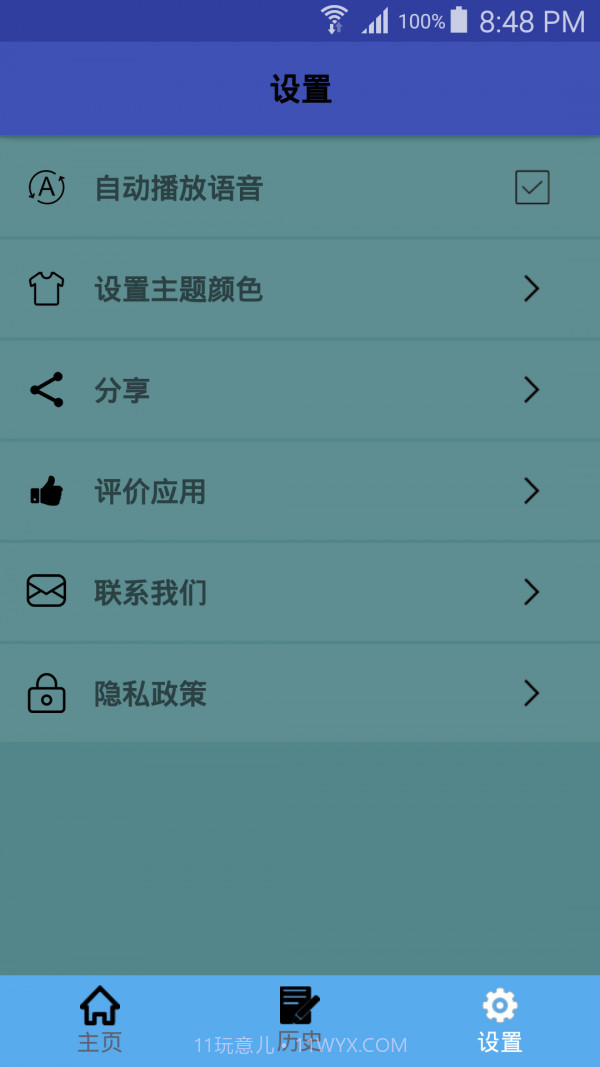Switch to the 历史 history tab

pyautogui.click(x=299, y=1019)
